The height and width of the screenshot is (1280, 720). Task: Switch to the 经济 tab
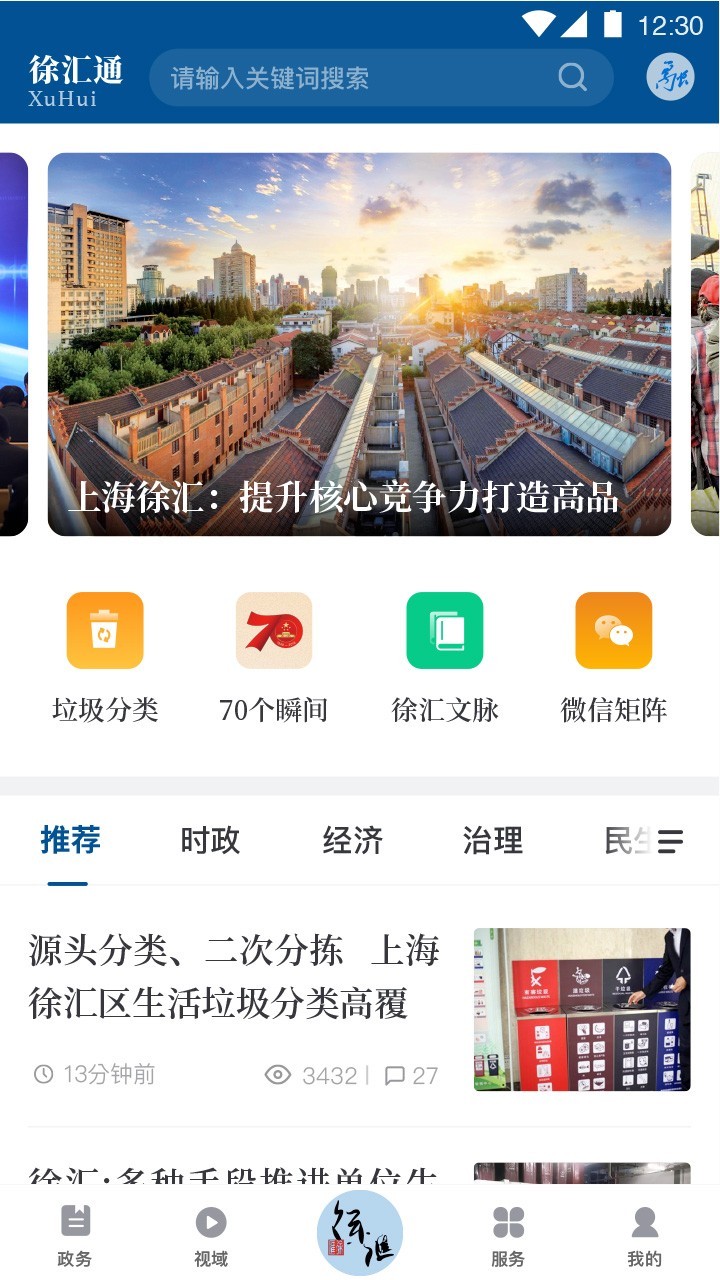[x=352, y=840]
